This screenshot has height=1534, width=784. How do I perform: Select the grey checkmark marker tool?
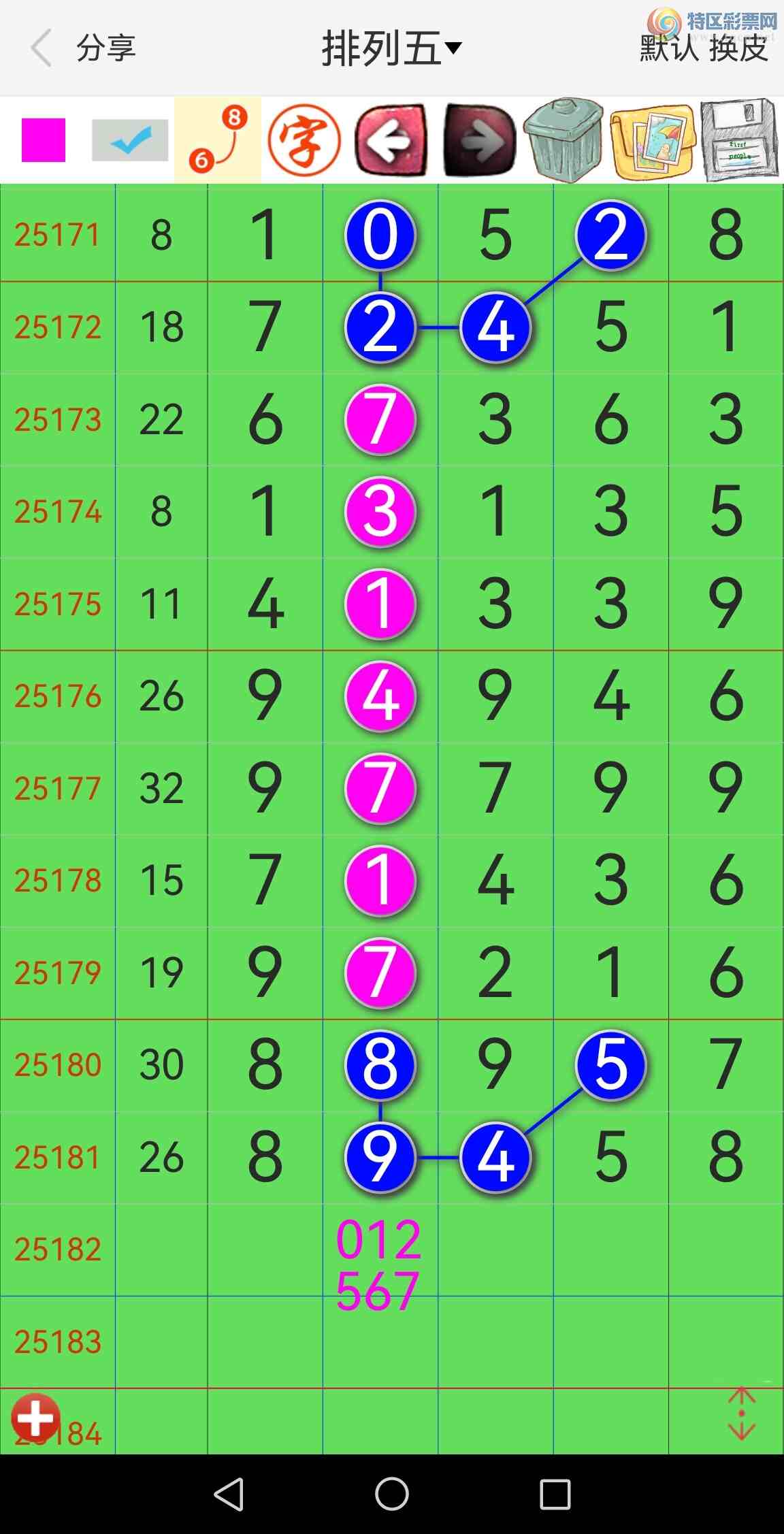tap(130, 140)
